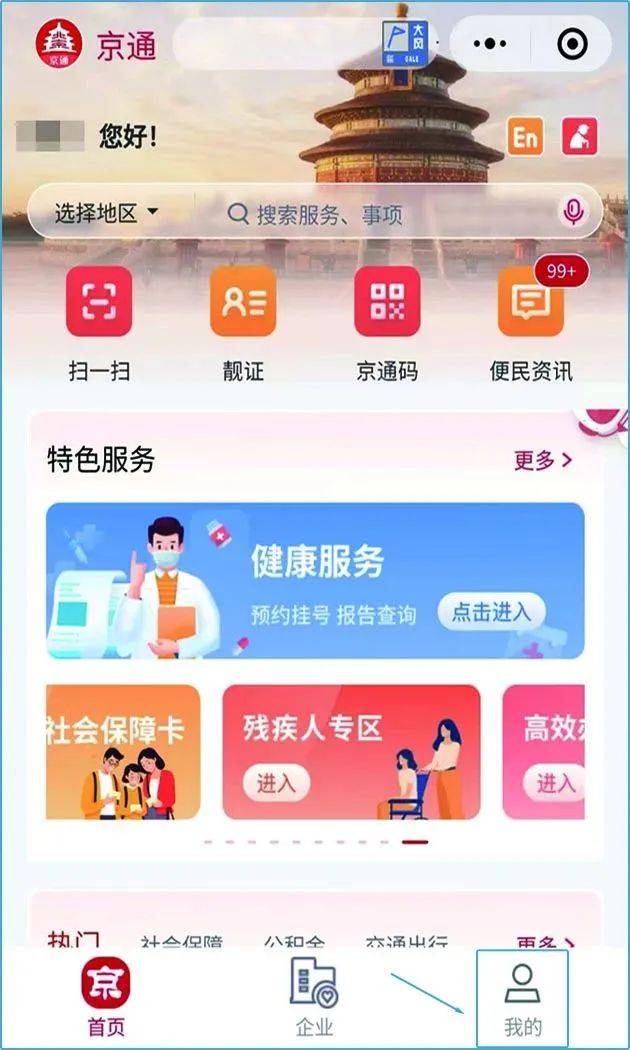The width and height of the screenshot is (630, 1050).
Task: Switch to the 首页 tab
Action: point(105,995)
